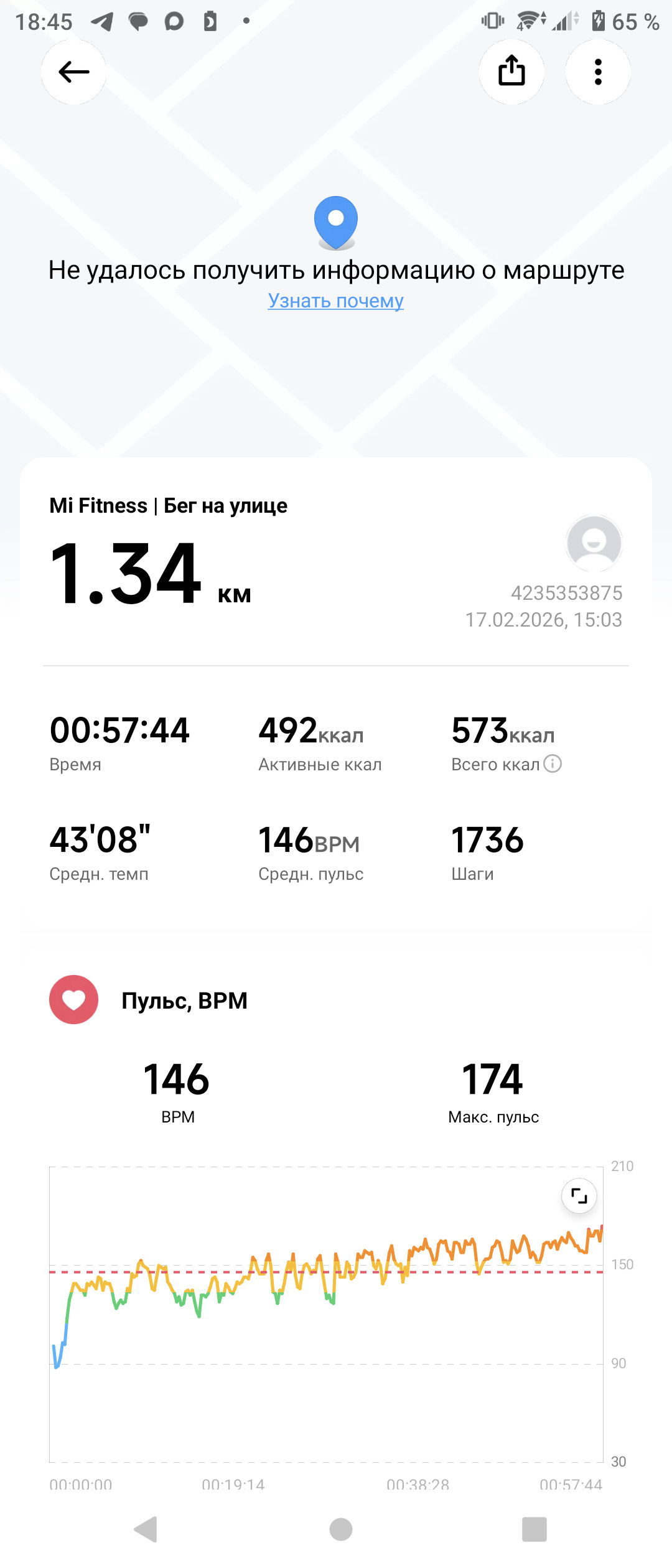Tap the system home button

(341, 1529)
